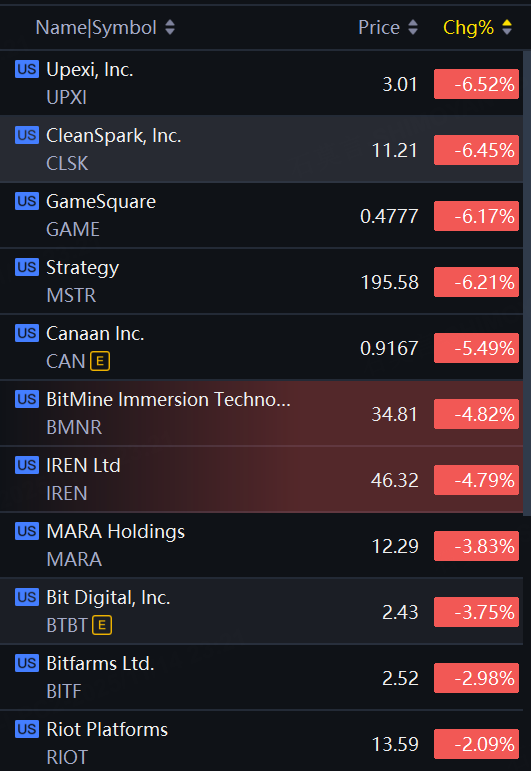
Task: Select Bit Digital, Inc. BTBT row
Action: pyautogui.click(x=262, y=611)
